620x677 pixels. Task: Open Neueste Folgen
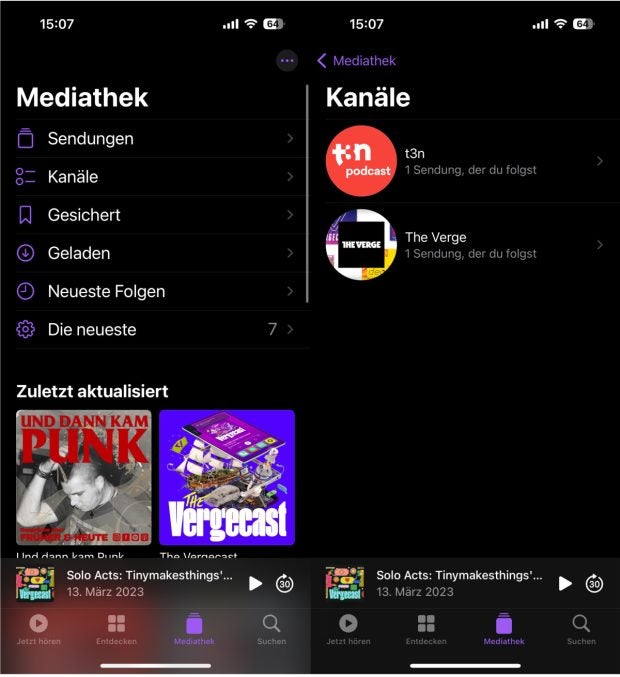(155, 291)
